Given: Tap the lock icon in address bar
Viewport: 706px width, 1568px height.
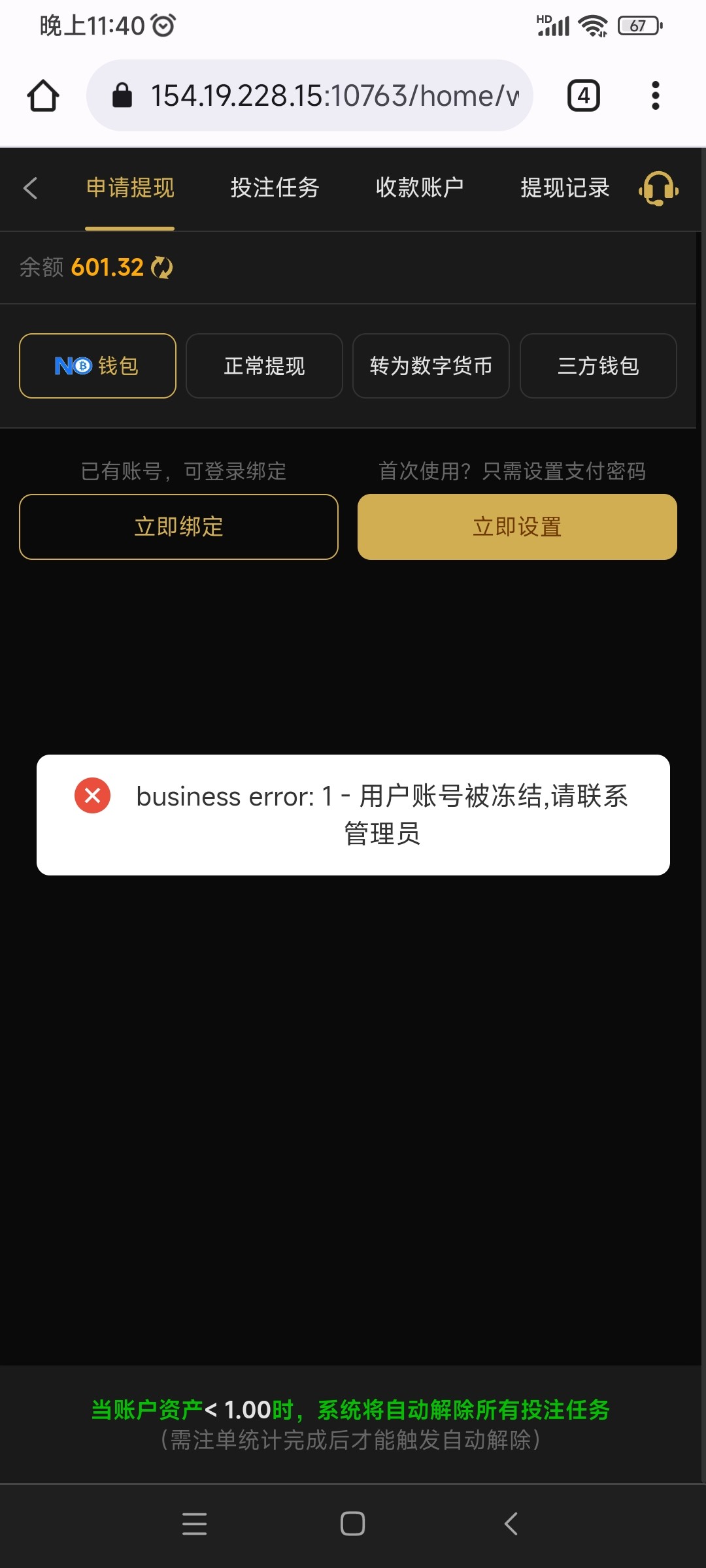Looking at the screenshot, I should [122, 95].
